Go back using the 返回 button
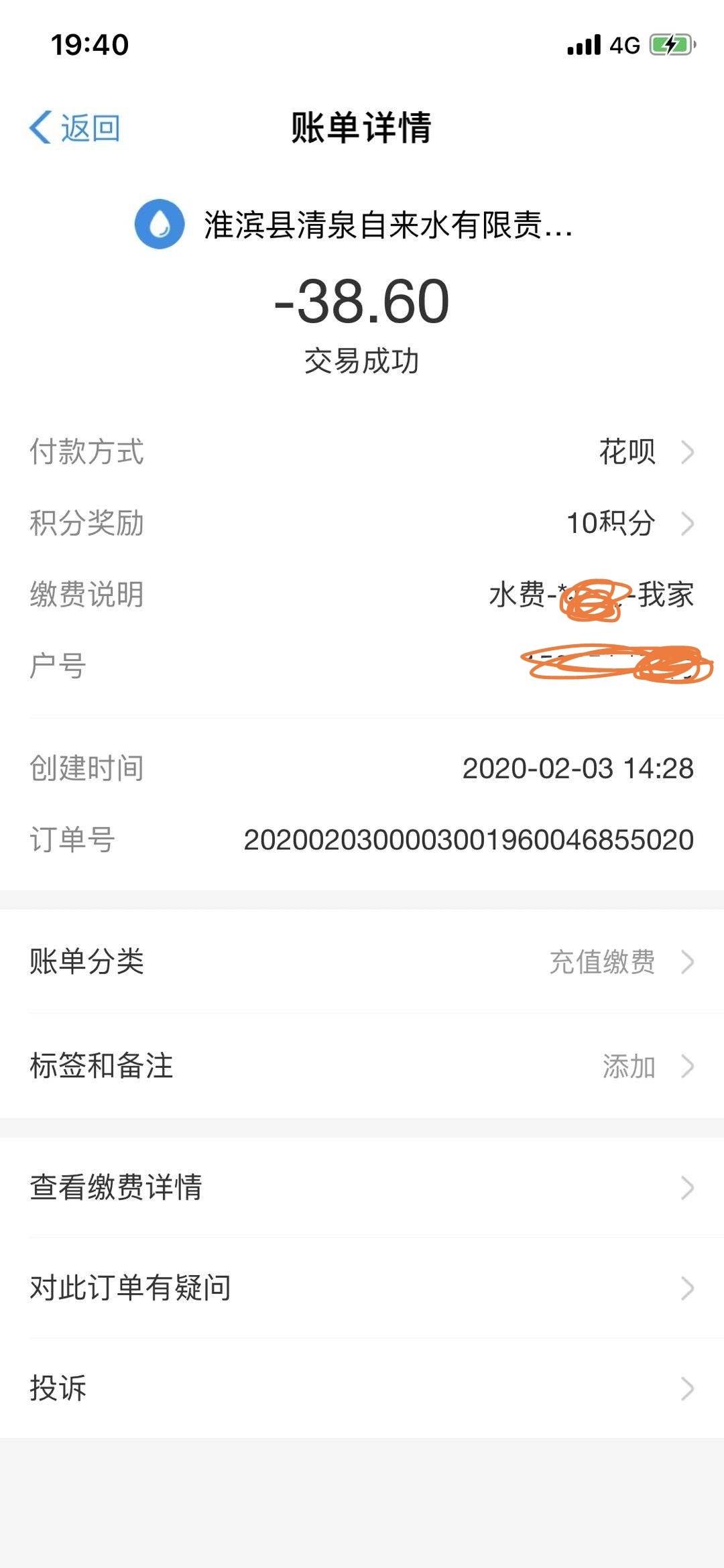This screenshot has width=724, height=1568. click(x=74, y=127)
